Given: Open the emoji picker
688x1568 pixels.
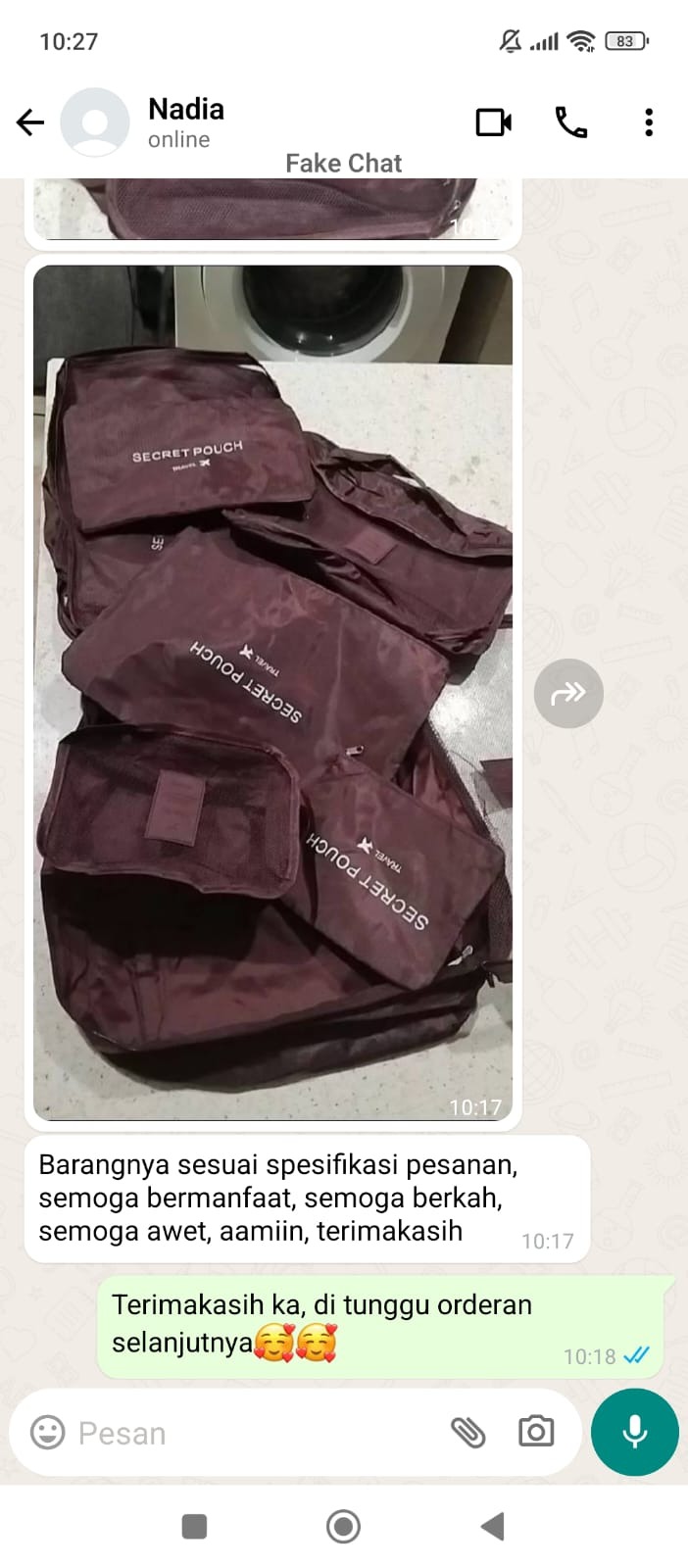Looking at the screenshot, I should [x=47, y=1433].
